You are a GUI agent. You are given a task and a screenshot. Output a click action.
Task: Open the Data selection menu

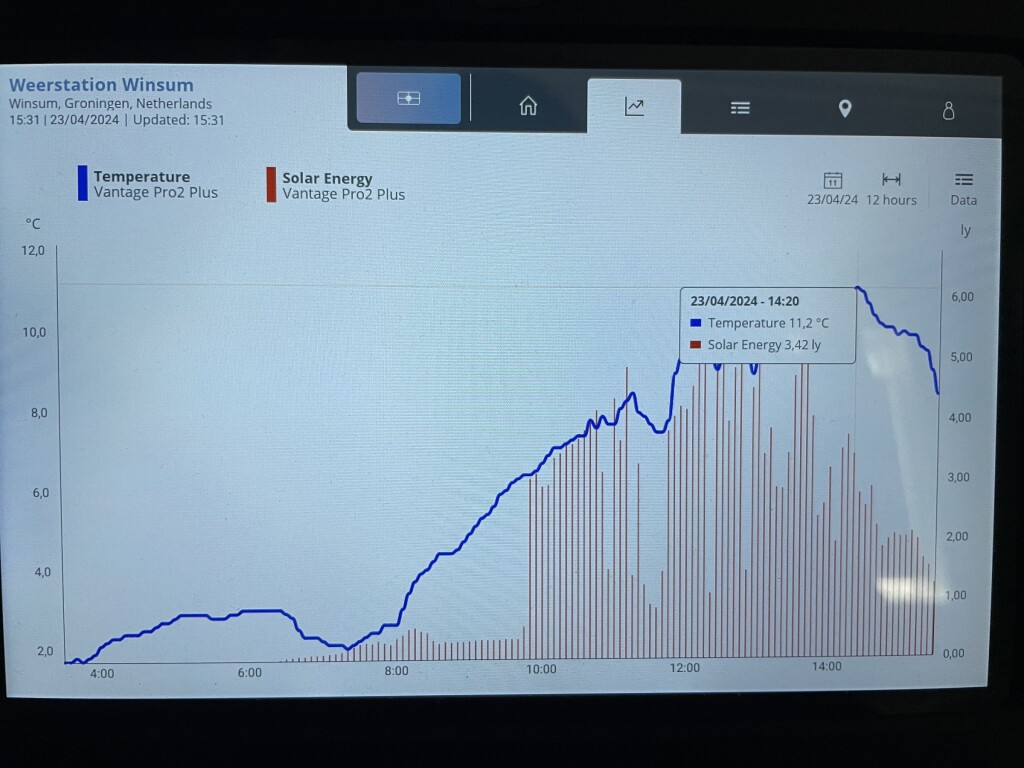pos(963,189)
